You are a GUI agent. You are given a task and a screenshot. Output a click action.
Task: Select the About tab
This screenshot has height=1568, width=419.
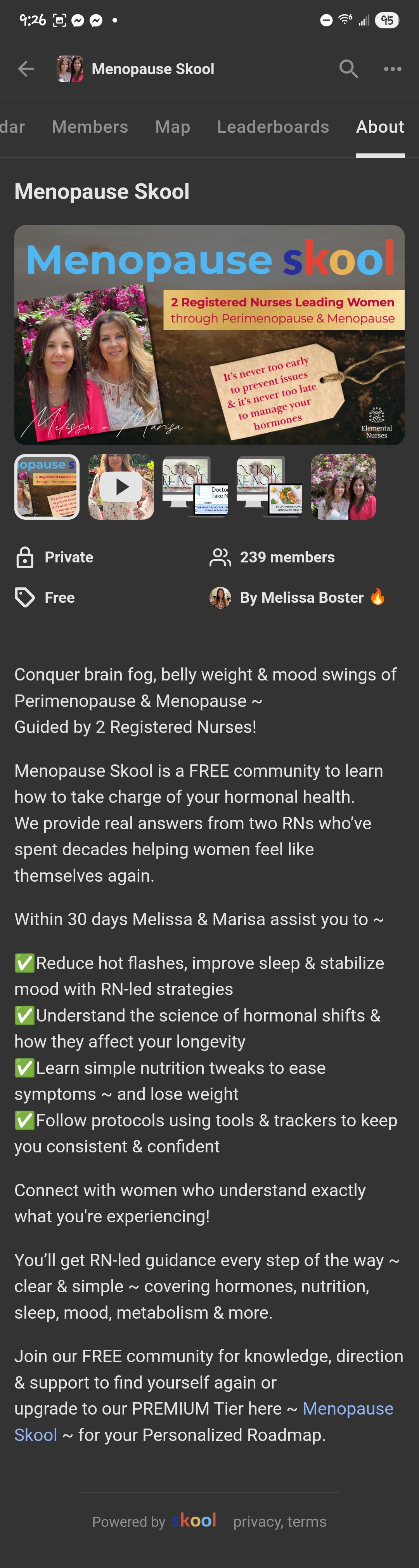[x=380, y=127]
